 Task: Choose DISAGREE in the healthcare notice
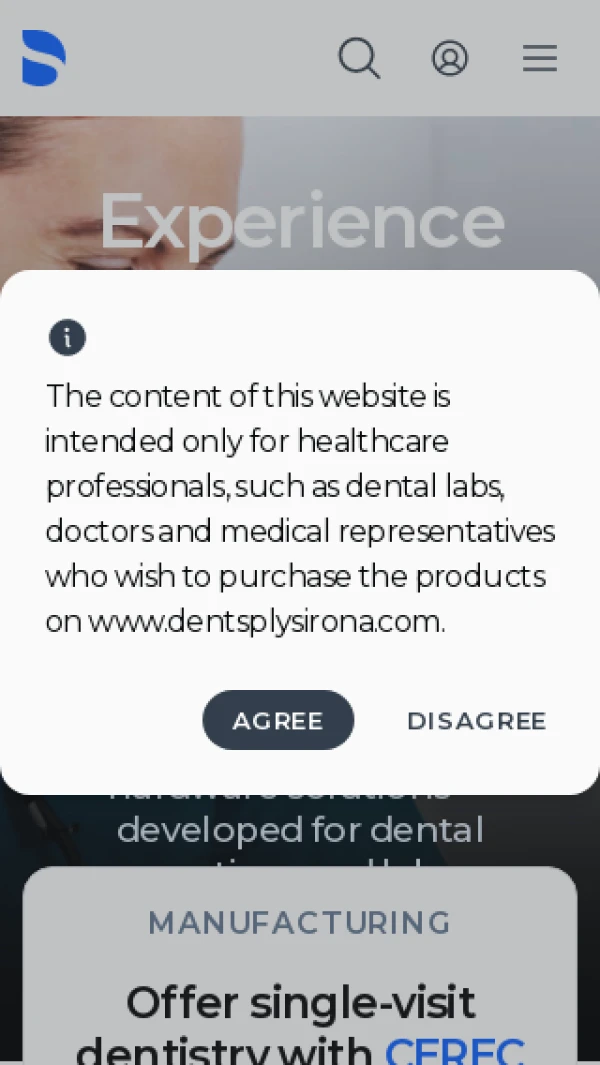click(476, 721)
